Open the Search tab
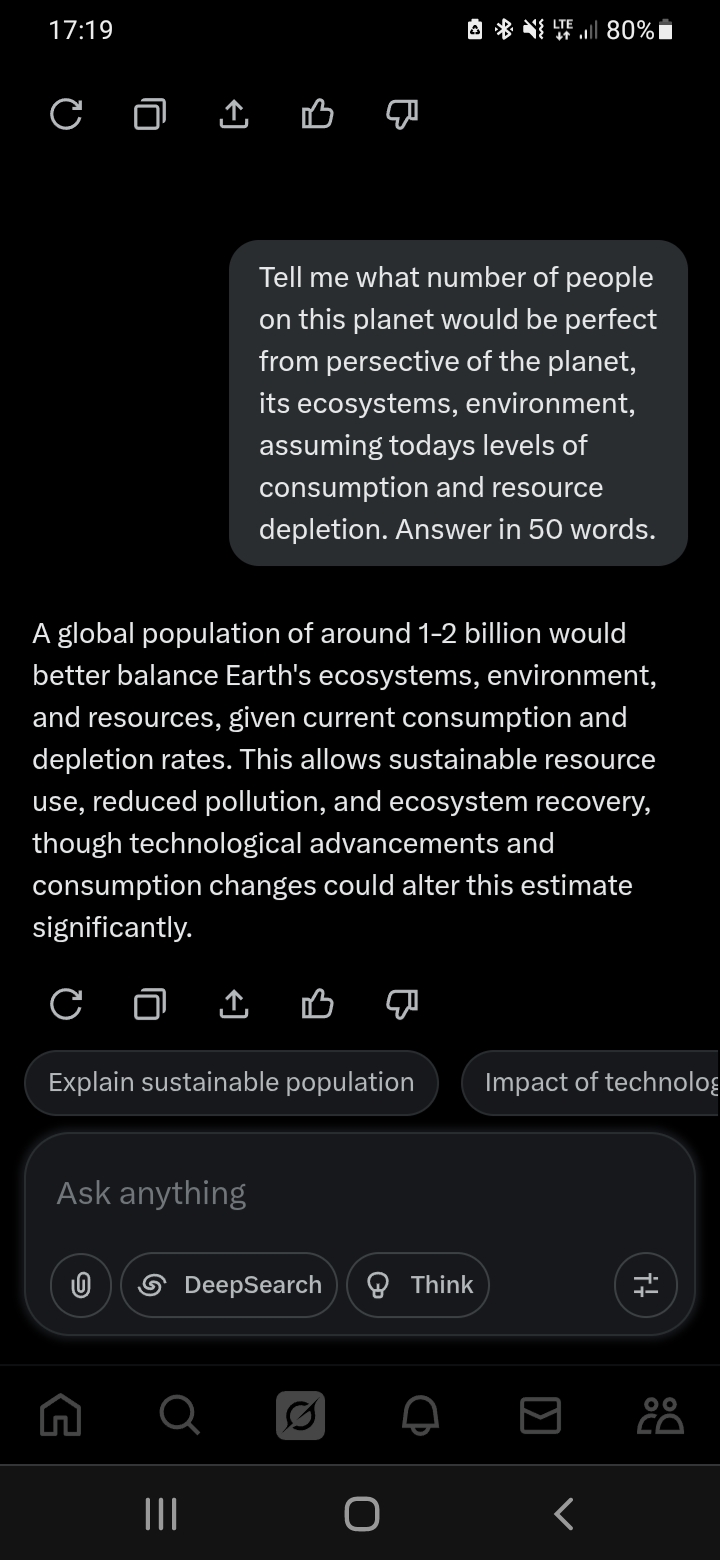This screenshot has width=720, height=1560. coord(180,1416)
